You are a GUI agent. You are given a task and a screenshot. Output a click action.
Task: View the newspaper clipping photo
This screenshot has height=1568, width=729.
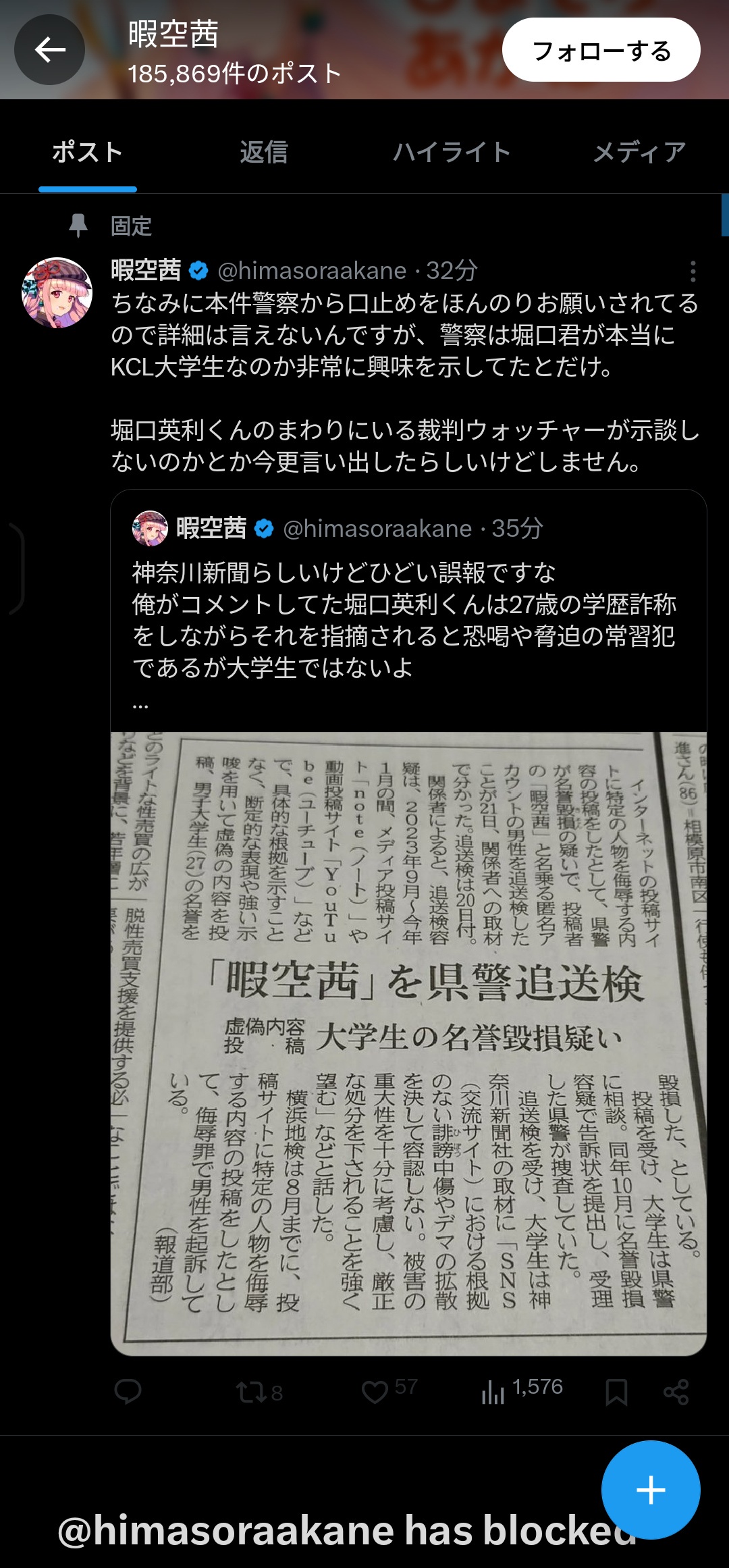(408, 1043)
